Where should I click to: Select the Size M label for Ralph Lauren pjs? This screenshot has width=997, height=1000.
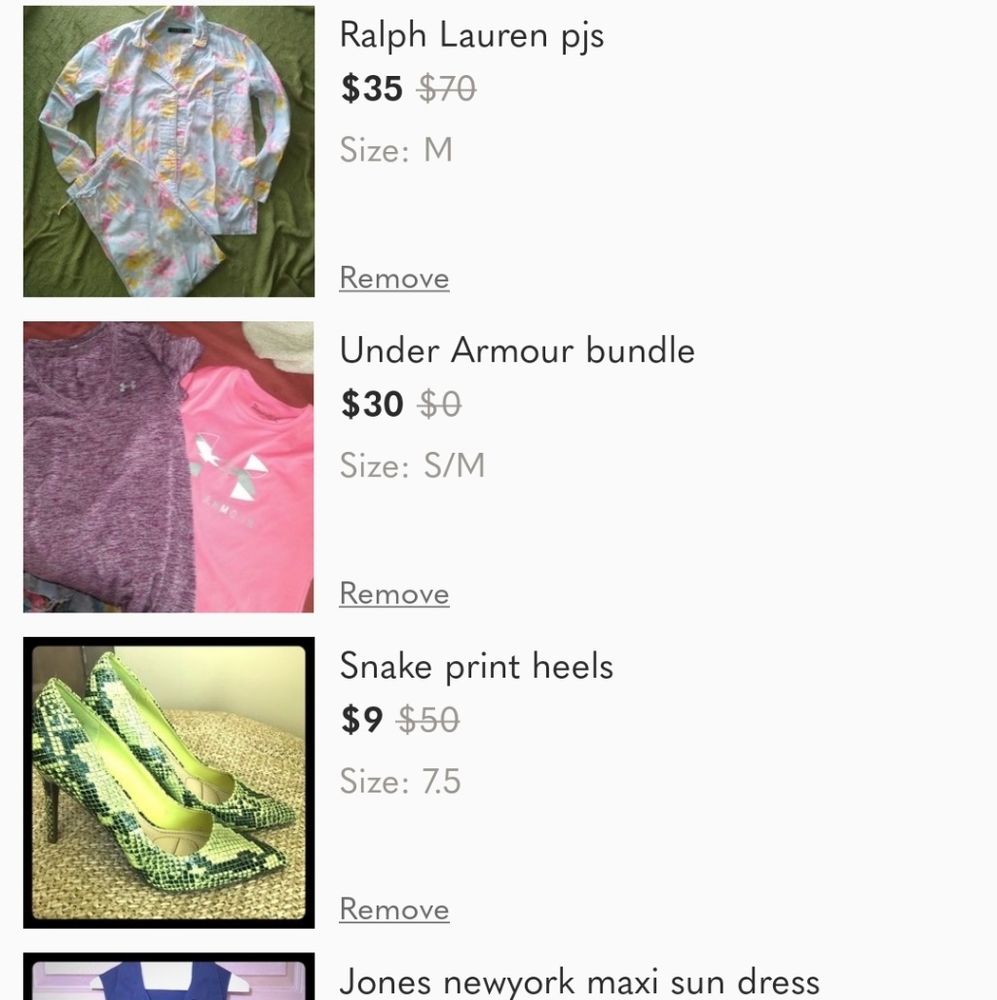click(x=396, y=150)
